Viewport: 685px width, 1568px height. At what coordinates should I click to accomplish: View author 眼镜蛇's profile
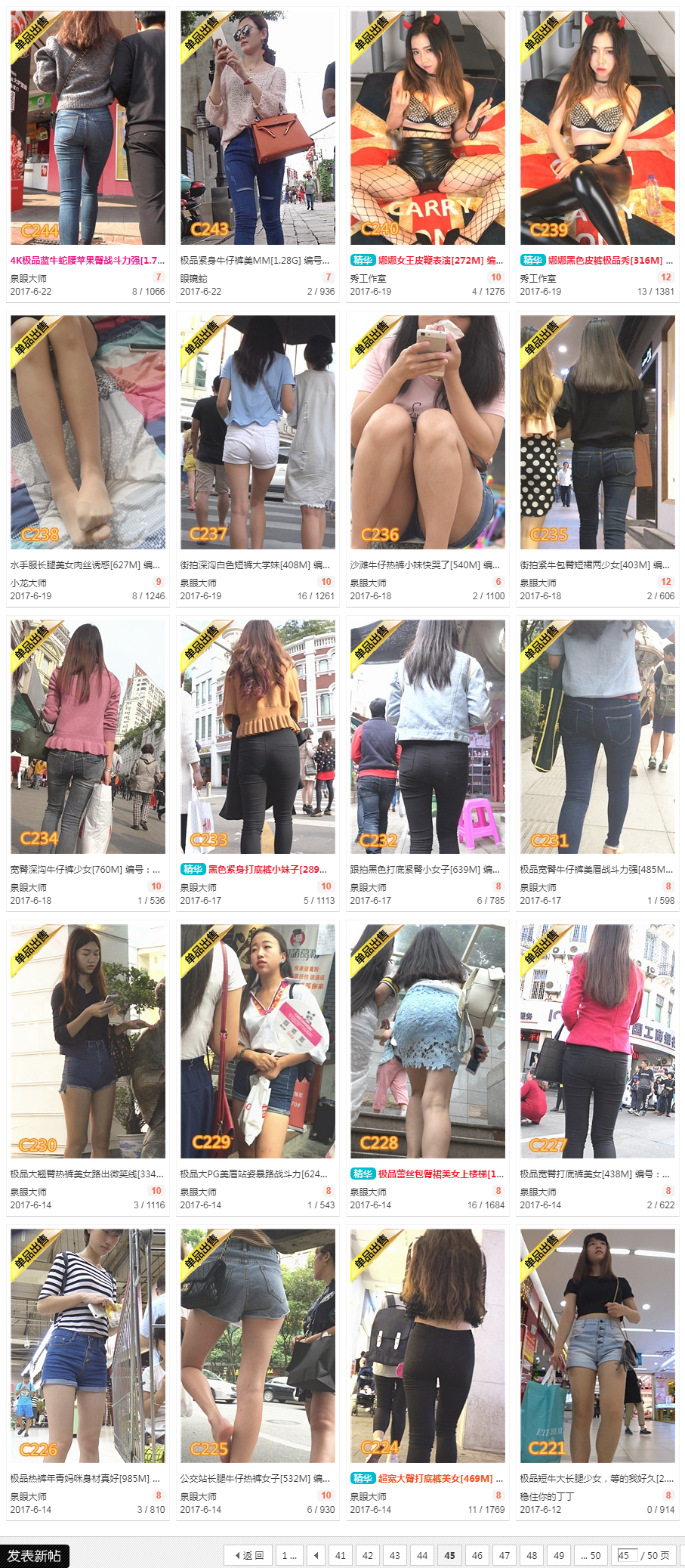(x=194, y=278)
